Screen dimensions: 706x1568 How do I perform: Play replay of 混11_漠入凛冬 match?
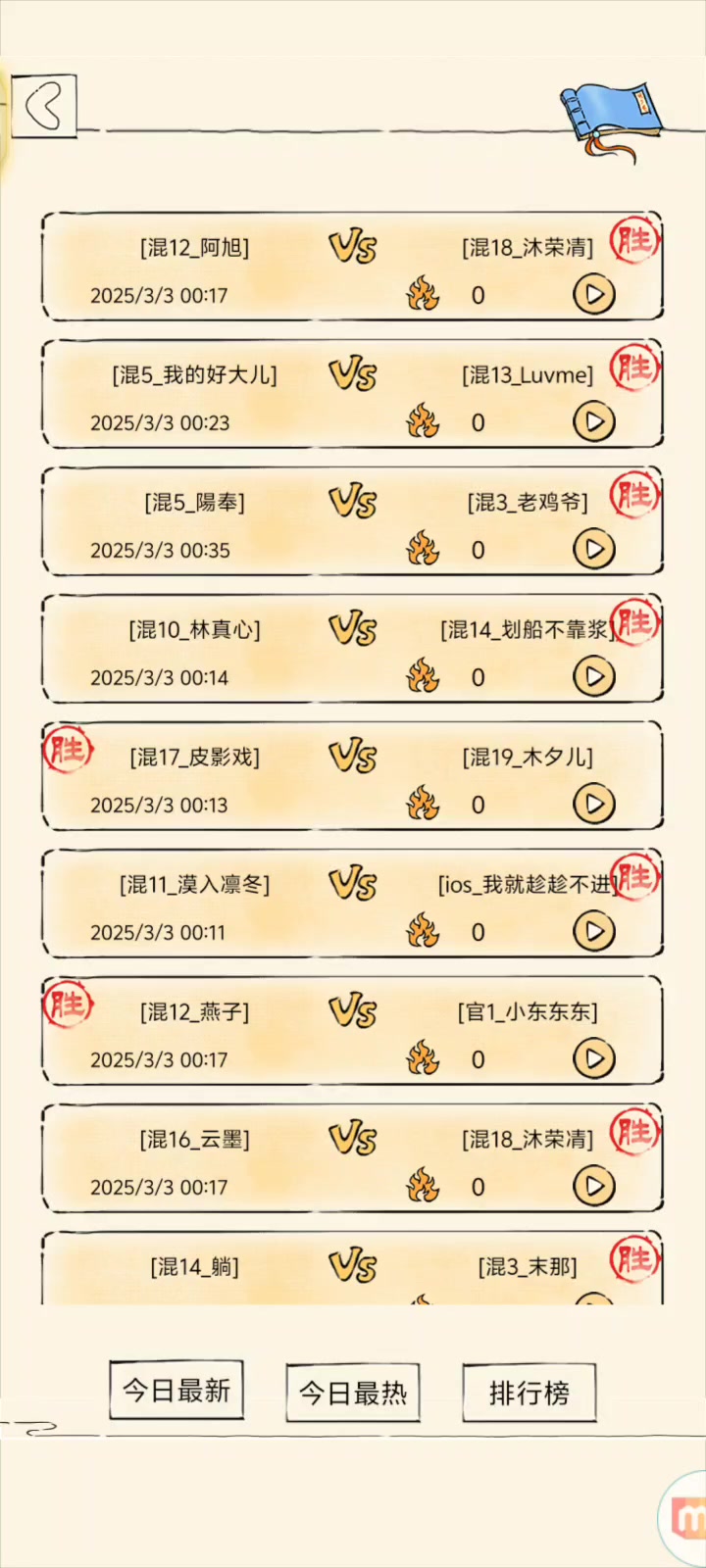tap(593, 931)
